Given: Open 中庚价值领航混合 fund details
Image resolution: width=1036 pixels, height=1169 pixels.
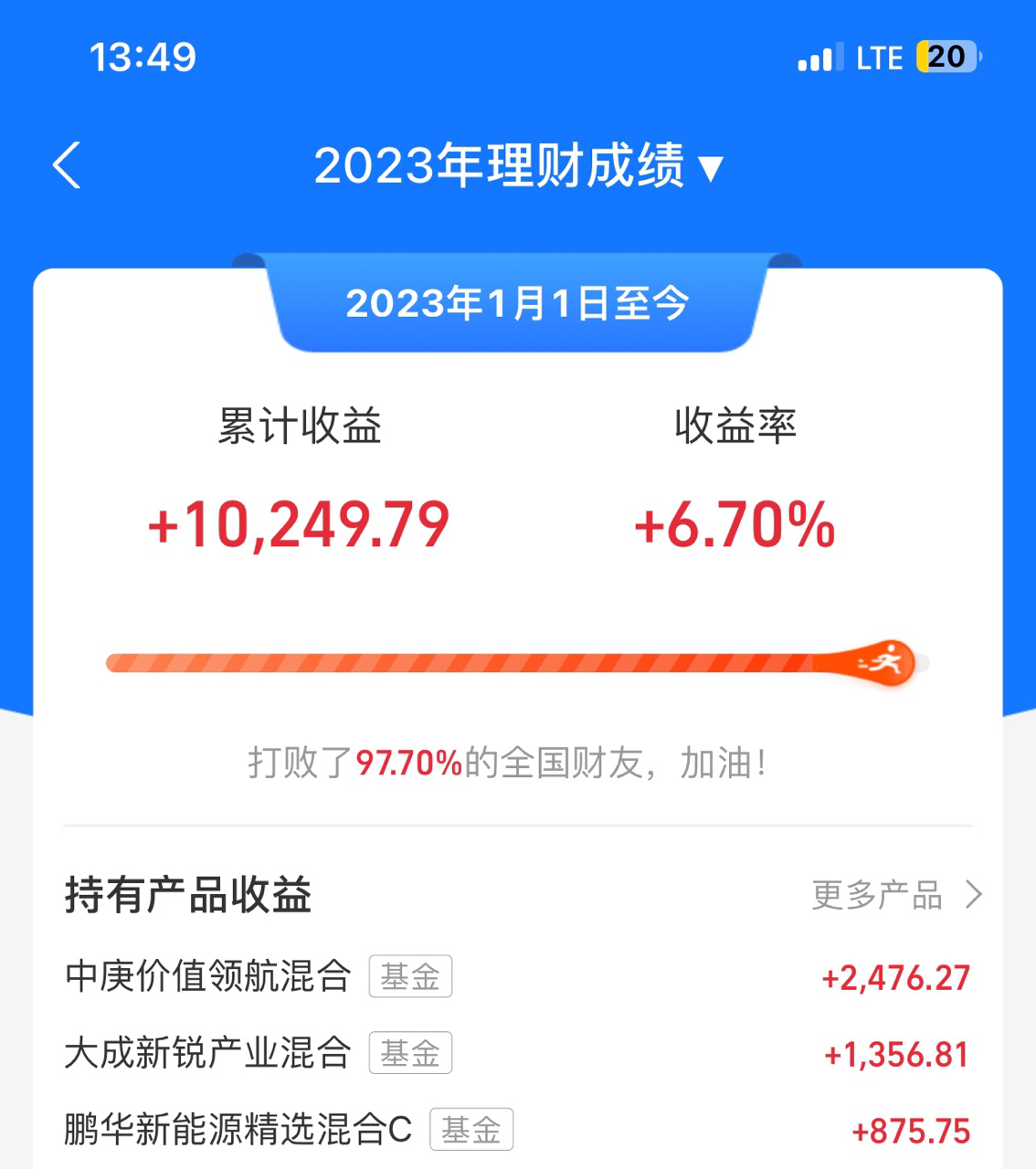Looking at the screenshot, I should click(x=208, y=976).
